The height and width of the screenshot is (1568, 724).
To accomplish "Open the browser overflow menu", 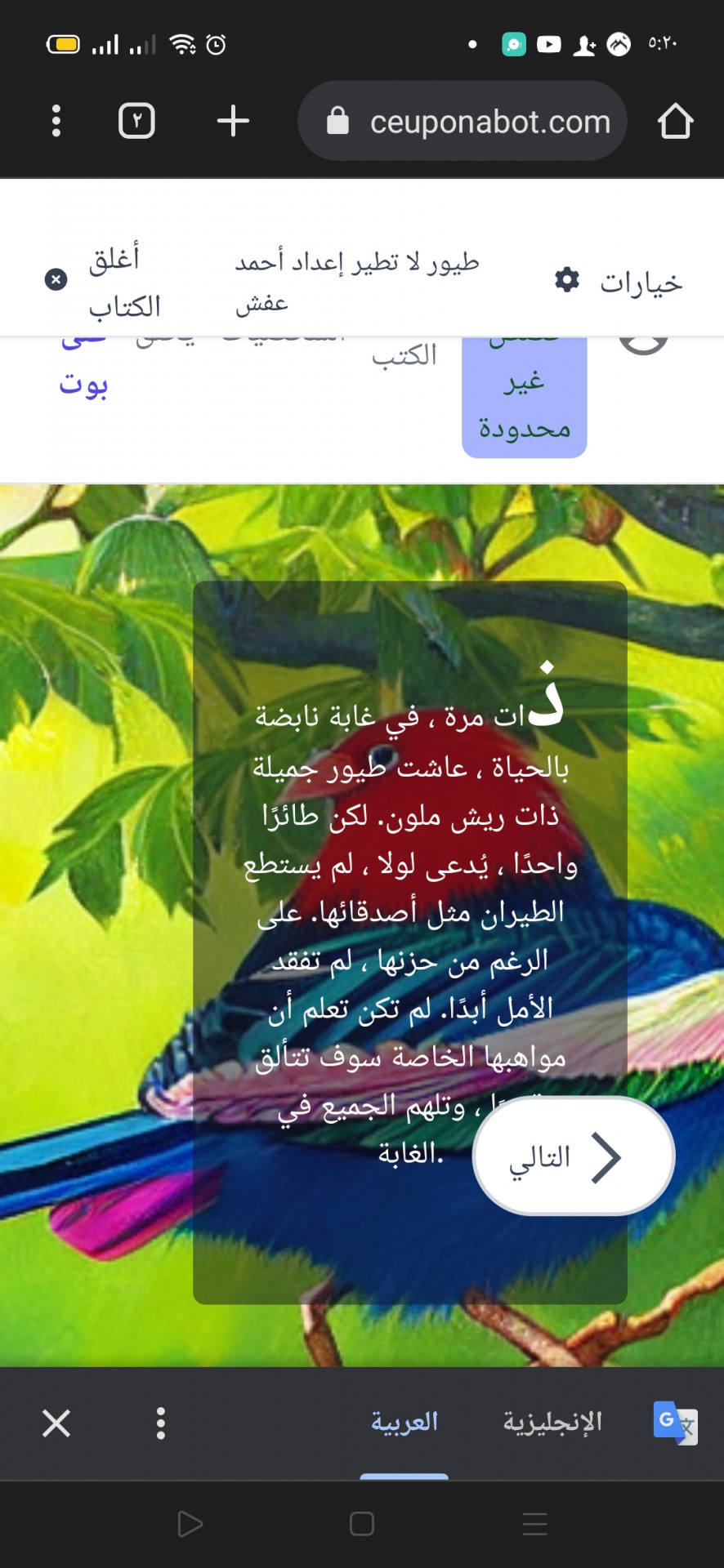I will click(56, 121).
